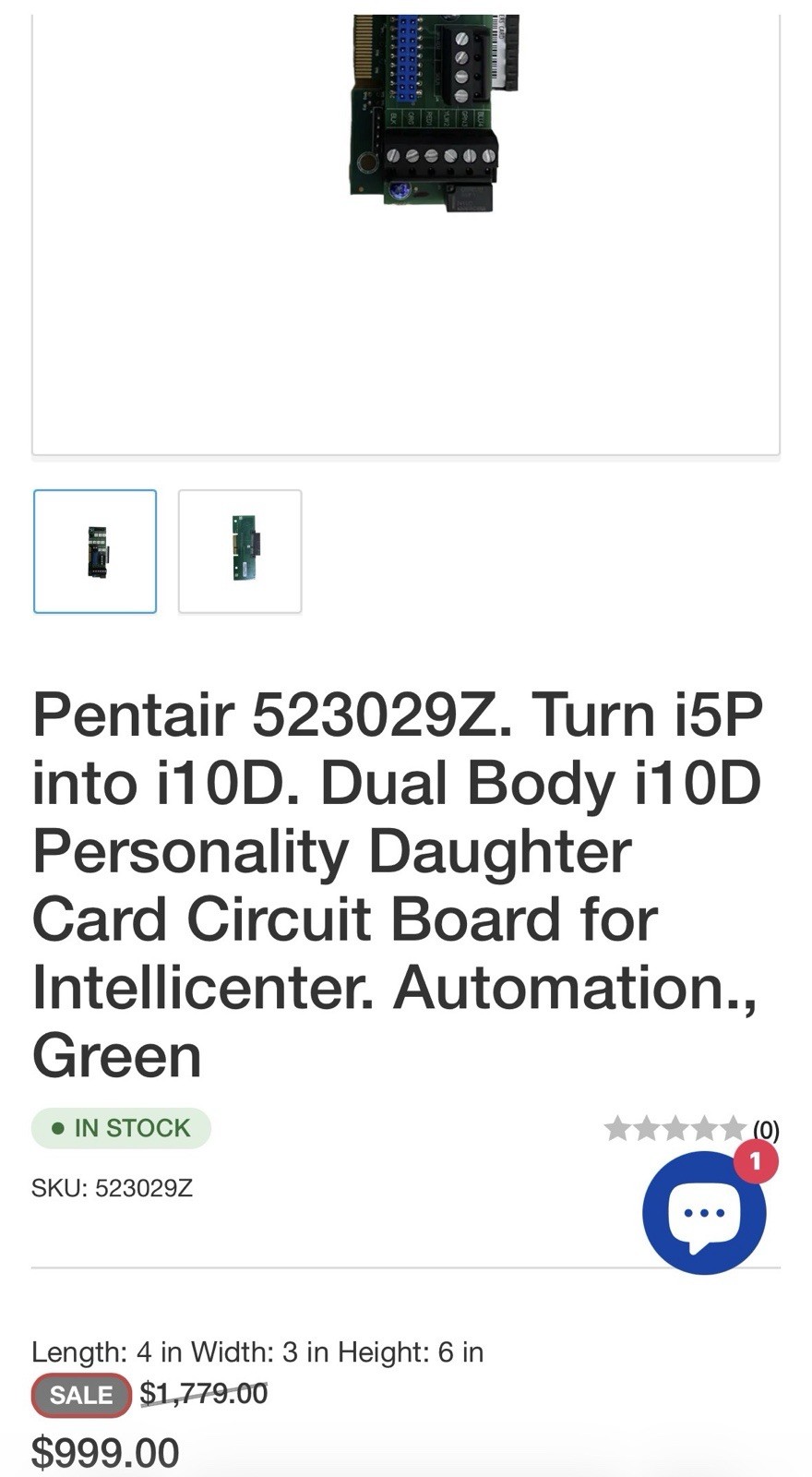This screenshot has height=1477, width=812.
Task: Select the first product image thumbnail
Action: tap(95, 551)
